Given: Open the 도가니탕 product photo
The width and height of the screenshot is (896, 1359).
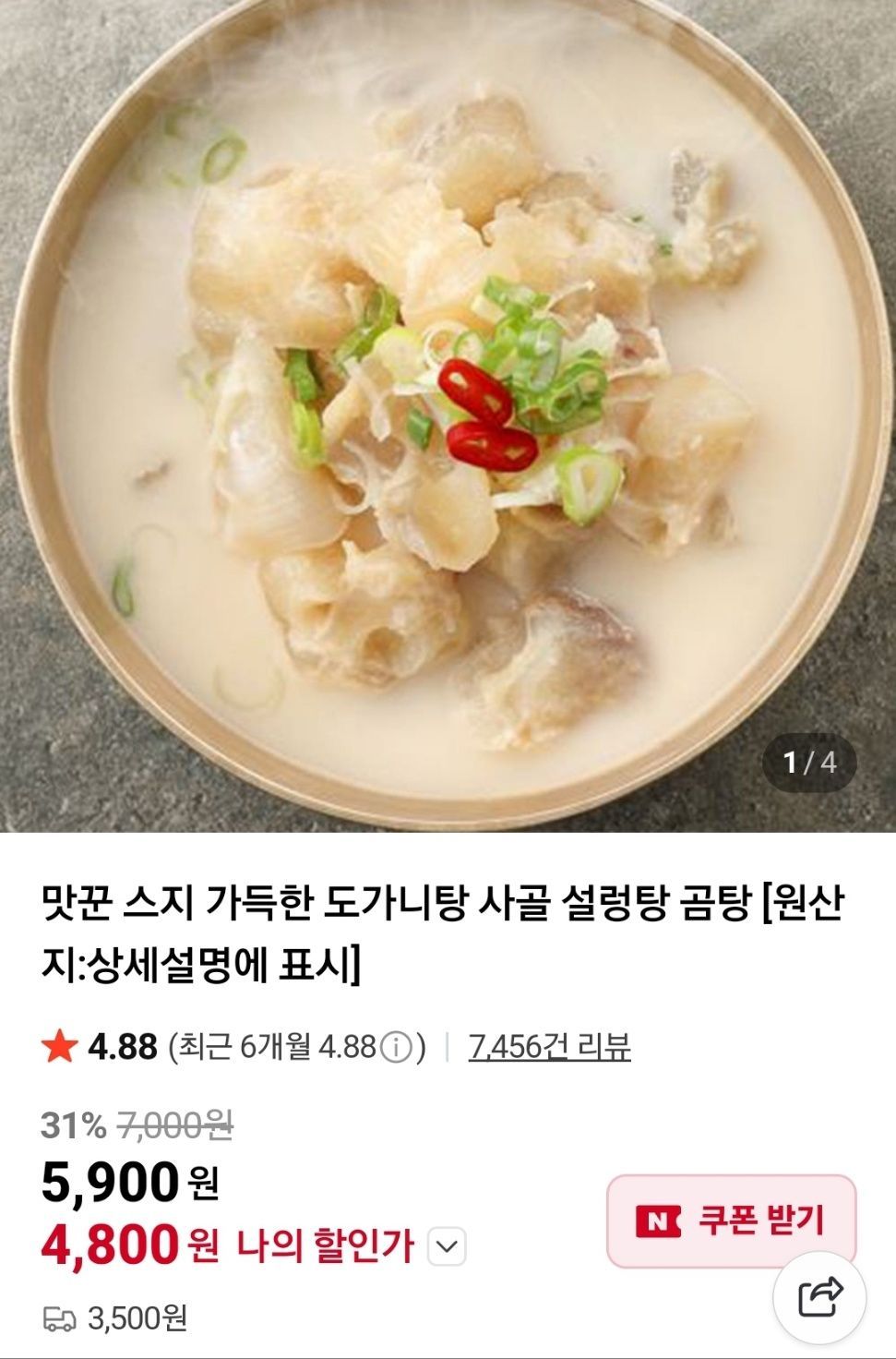Looking at the screenshot, I should [x=448, y=415].
